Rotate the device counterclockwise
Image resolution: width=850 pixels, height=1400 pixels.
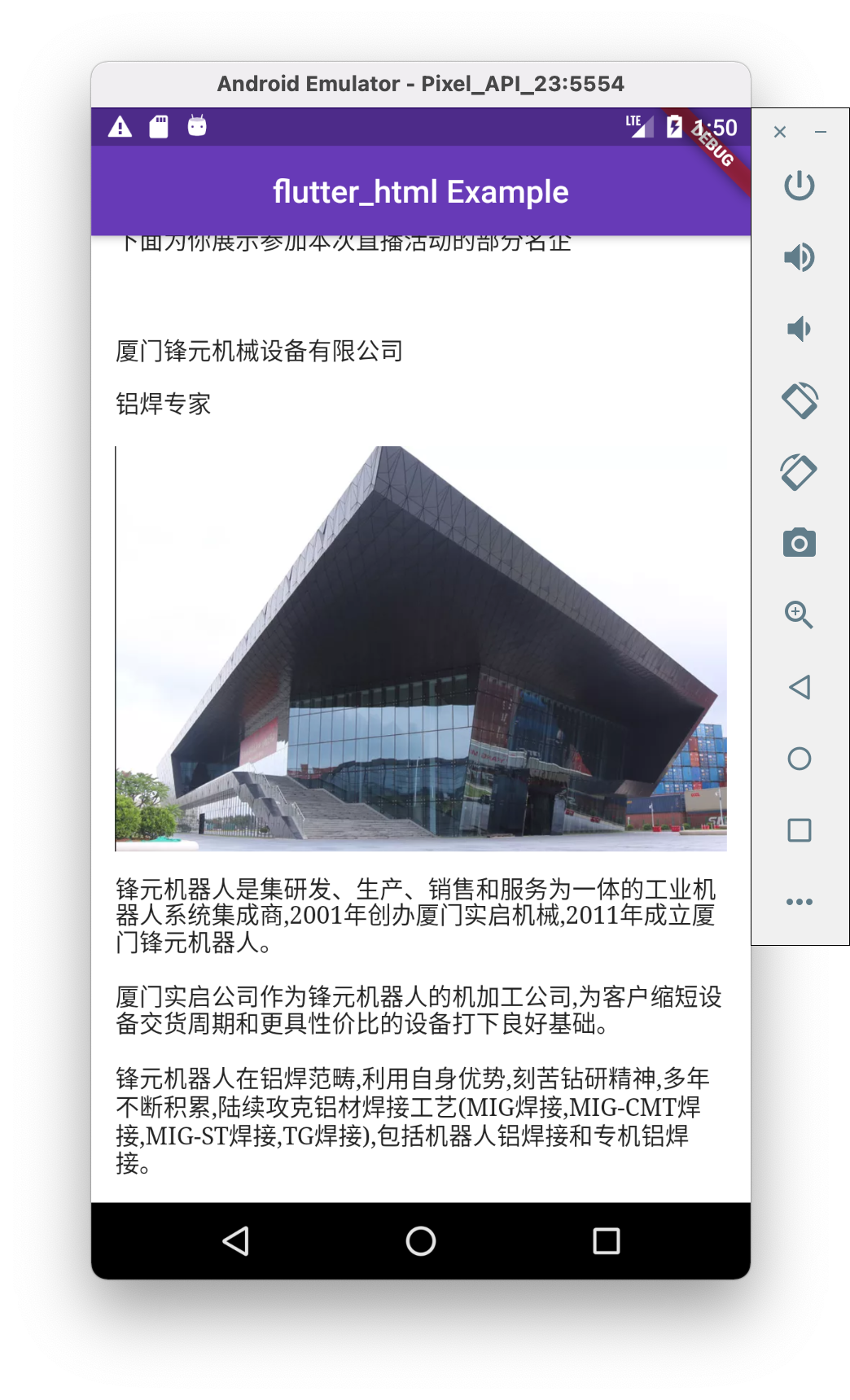tap(800, 400)
